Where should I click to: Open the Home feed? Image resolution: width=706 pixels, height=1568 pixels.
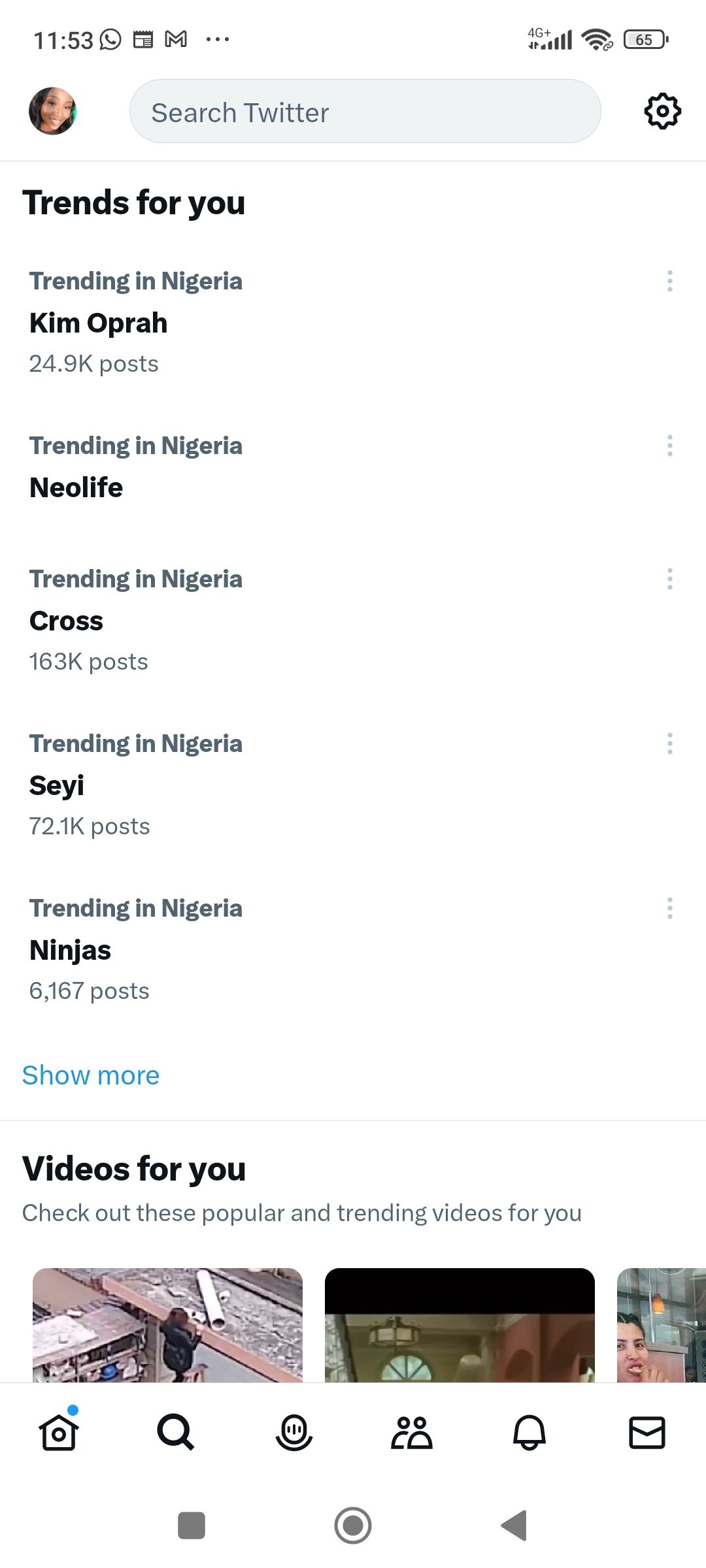point(58,1433)
